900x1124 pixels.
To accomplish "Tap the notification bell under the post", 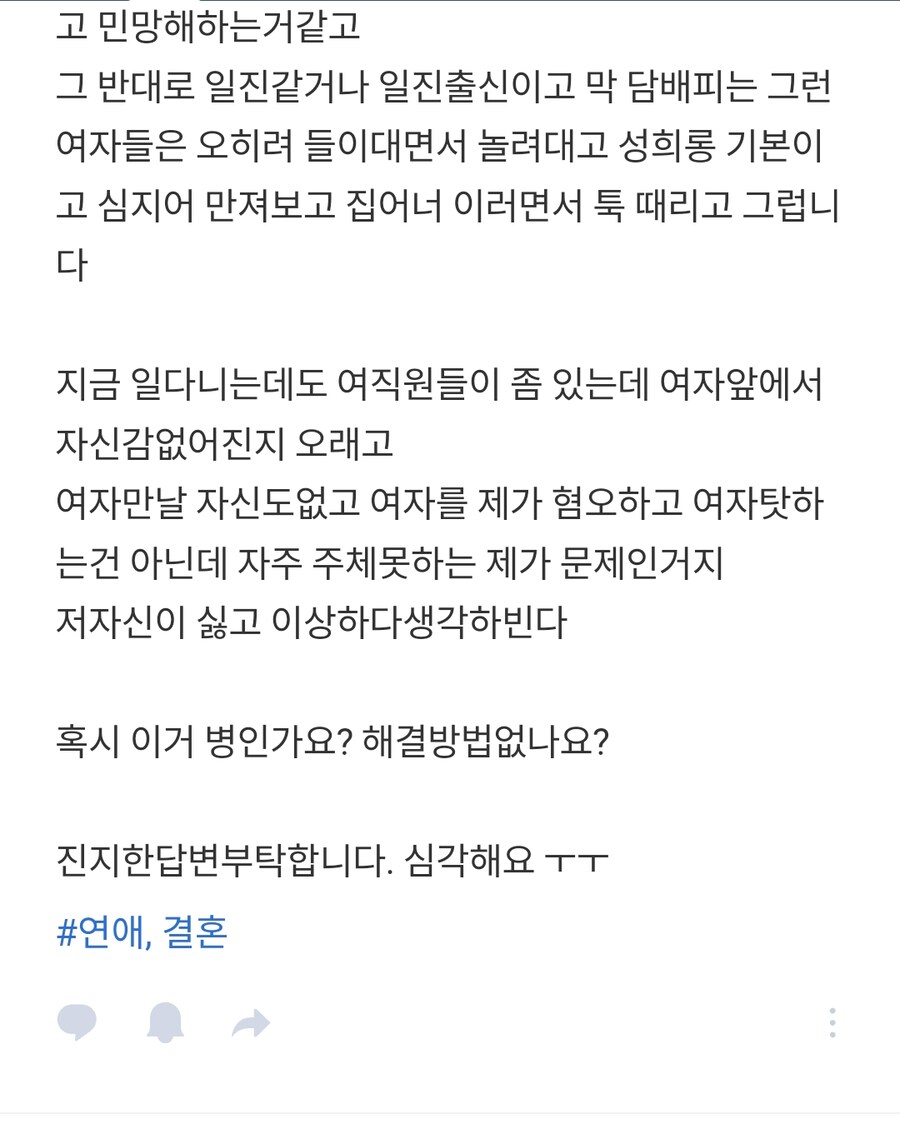I will tap(165, 1022).
